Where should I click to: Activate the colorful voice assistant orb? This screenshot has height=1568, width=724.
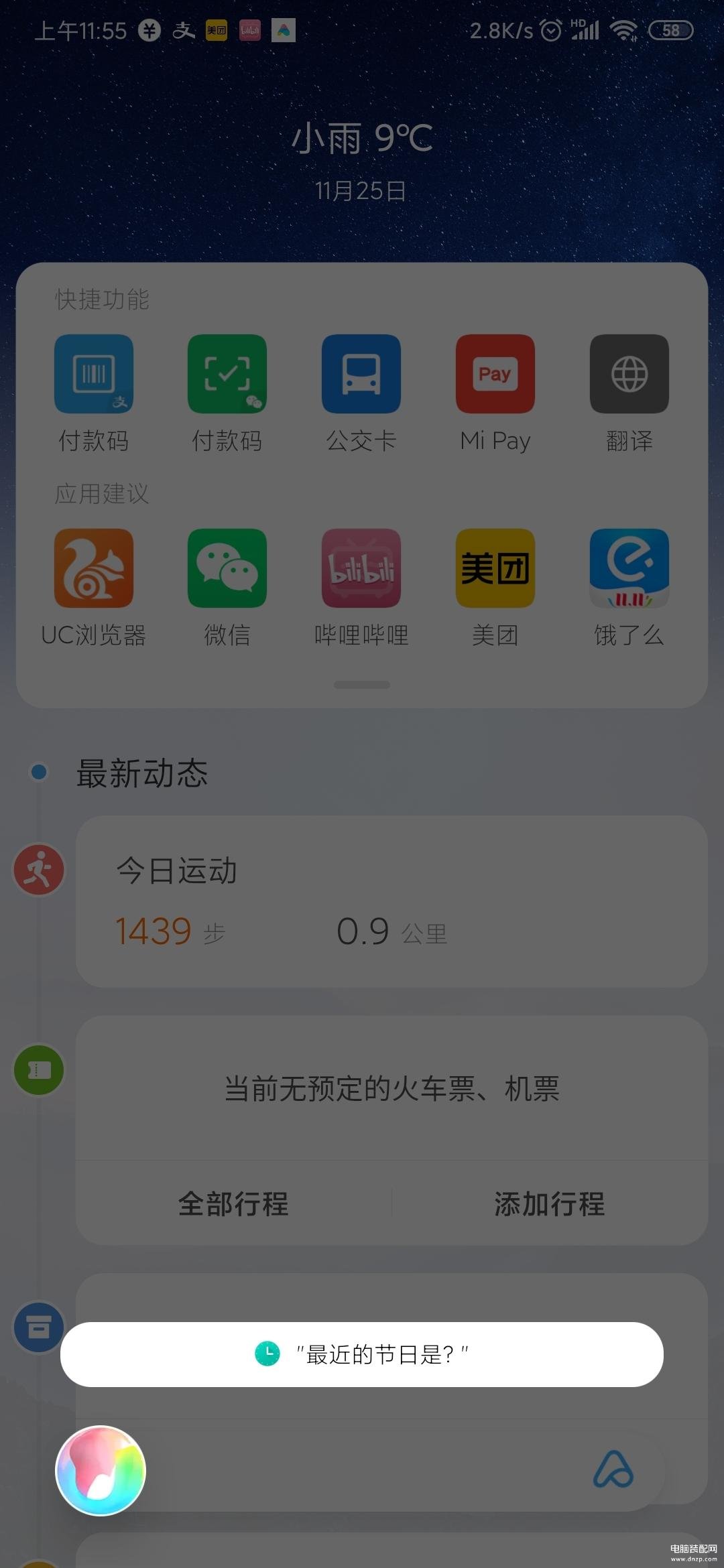pos(101,1470)
